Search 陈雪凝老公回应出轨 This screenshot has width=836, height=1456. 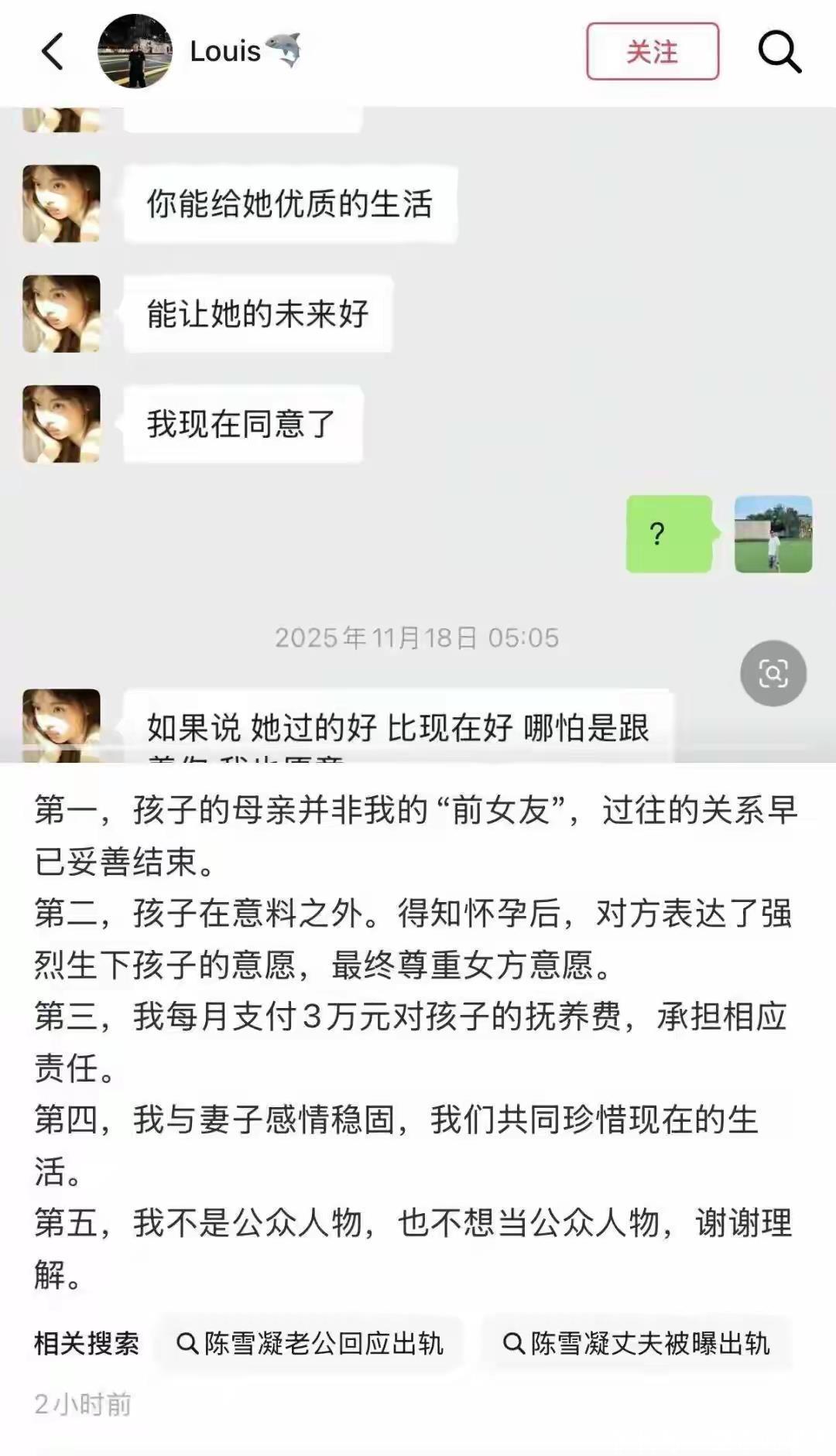[x=310, y=1344]
